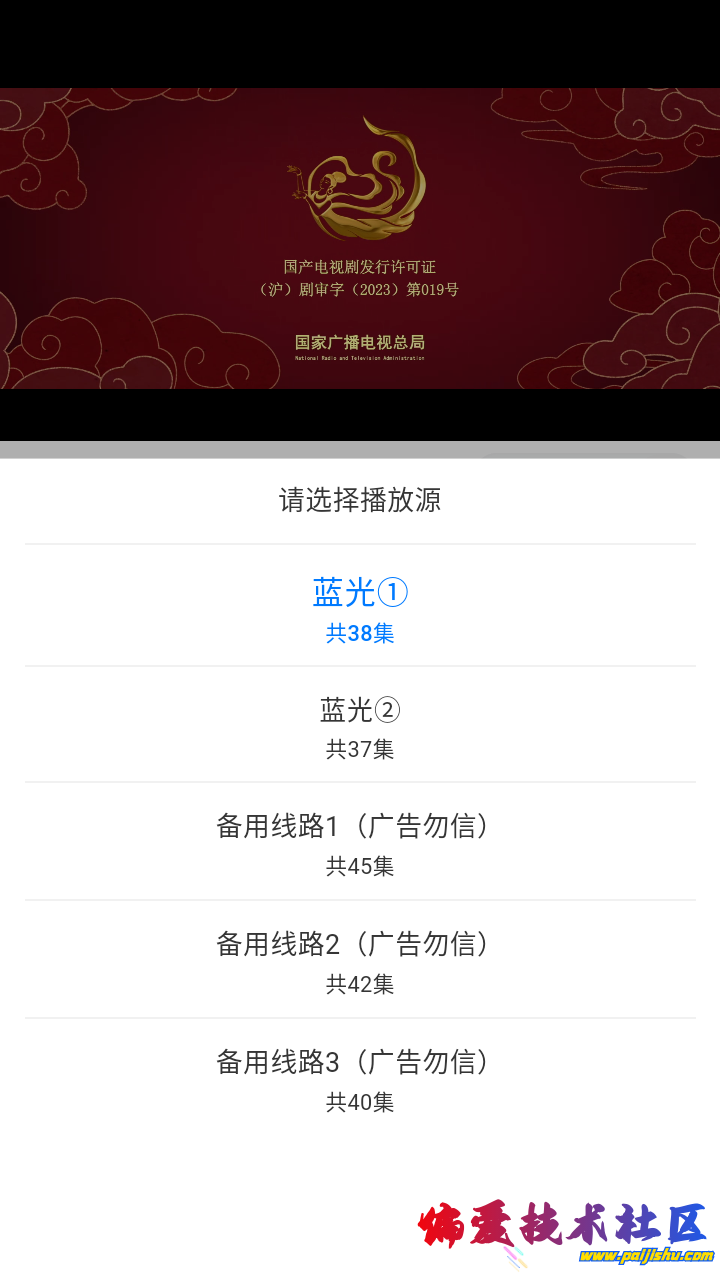Tap the 请选择播放源 dialog title

360,500
